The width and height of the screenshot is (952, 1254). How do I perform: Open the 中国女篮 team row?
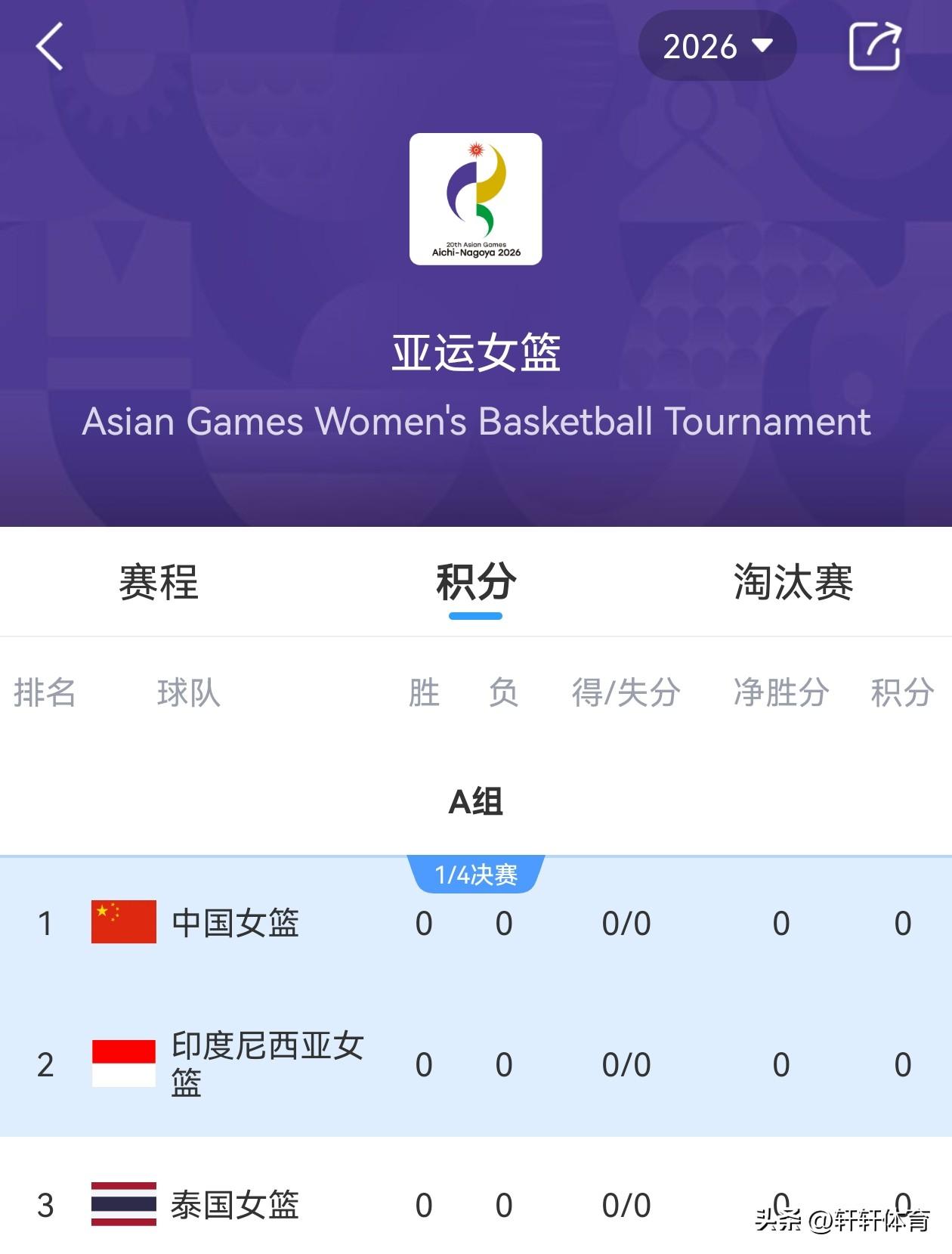coord(476,924)
